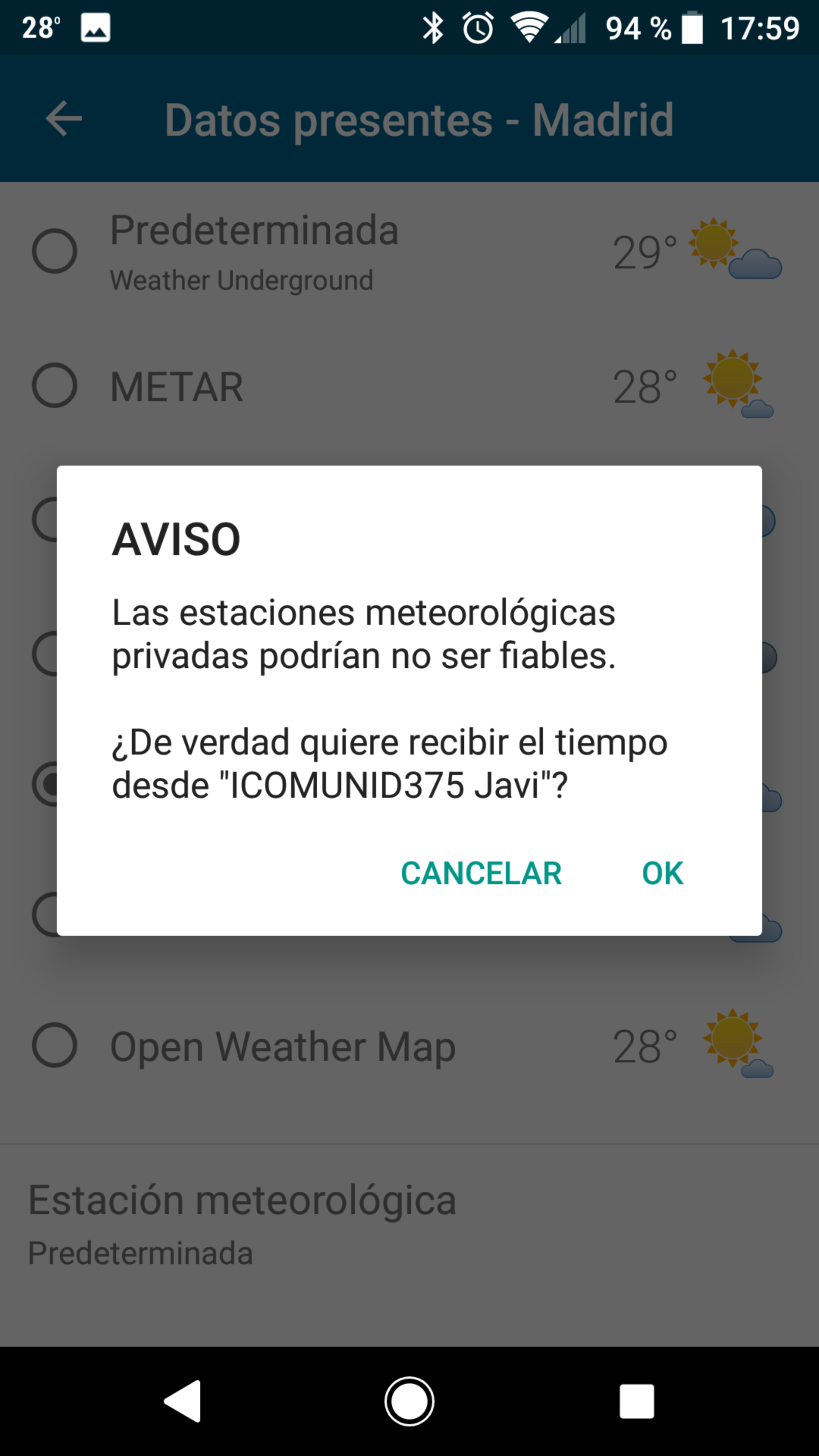
Task: Tap CANCELAR to dismiss the warning
Action: point(481,873)
